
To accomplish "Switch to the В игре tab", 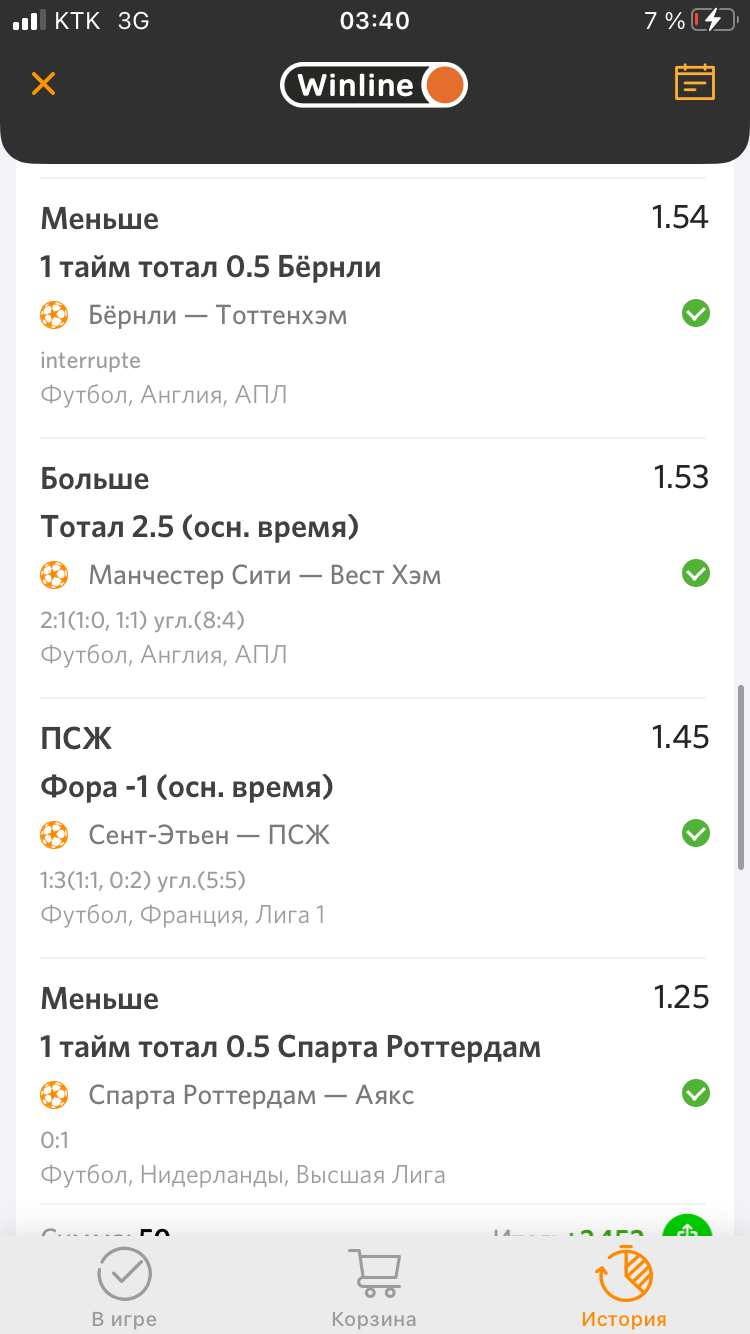I will [124, 1288].
